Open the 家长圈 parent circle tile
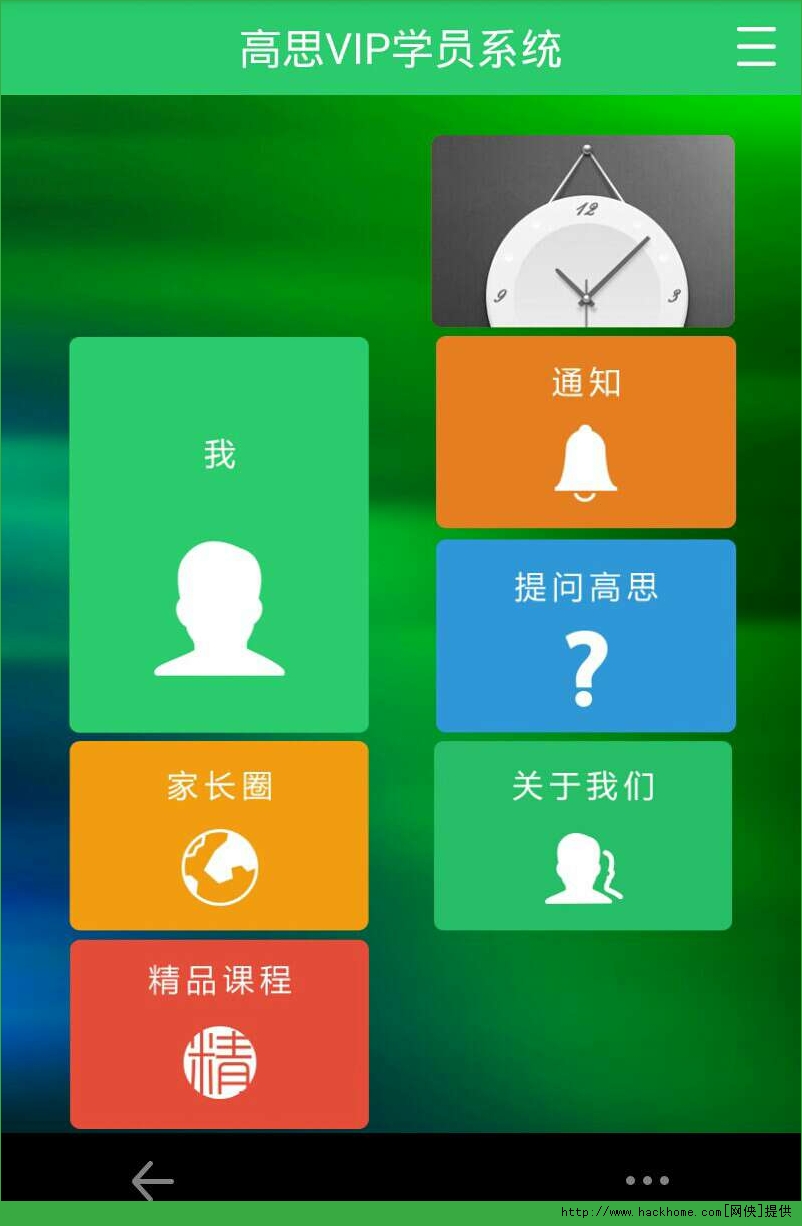Viewport: 802px width, 1226px height. point(219,835)
